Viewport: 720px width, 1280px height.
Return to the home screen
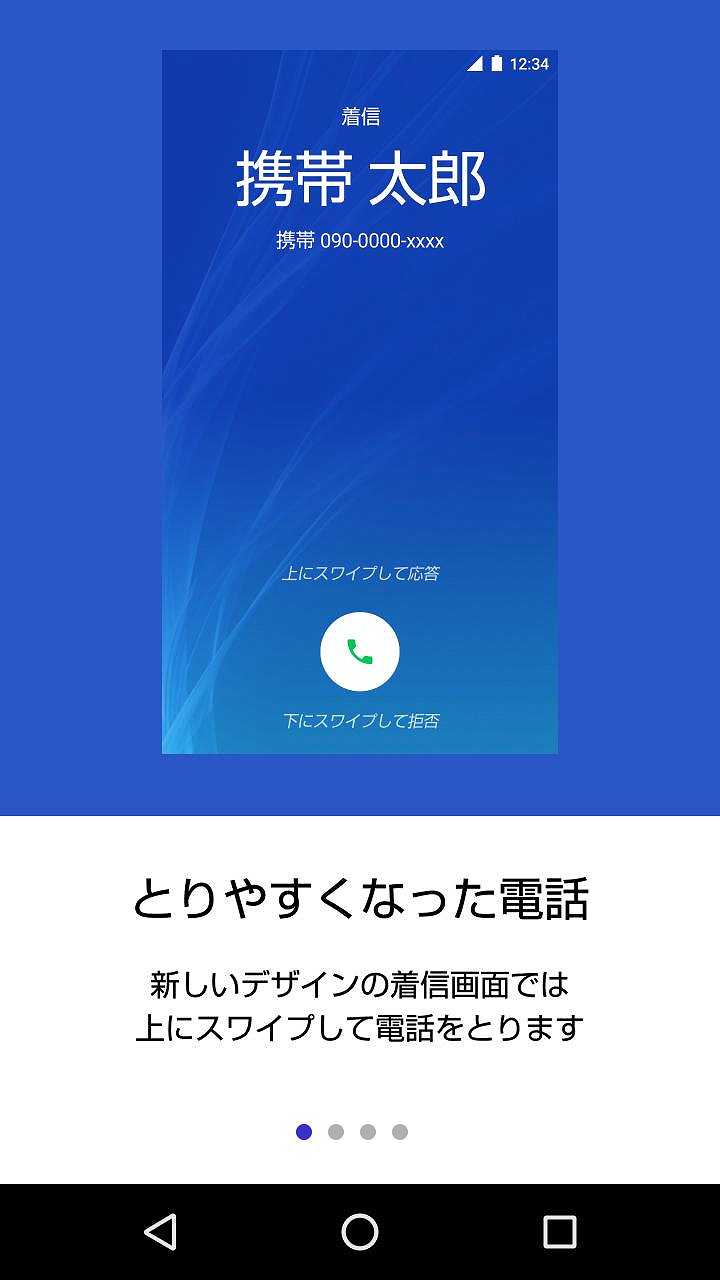tap(360, 1232)
